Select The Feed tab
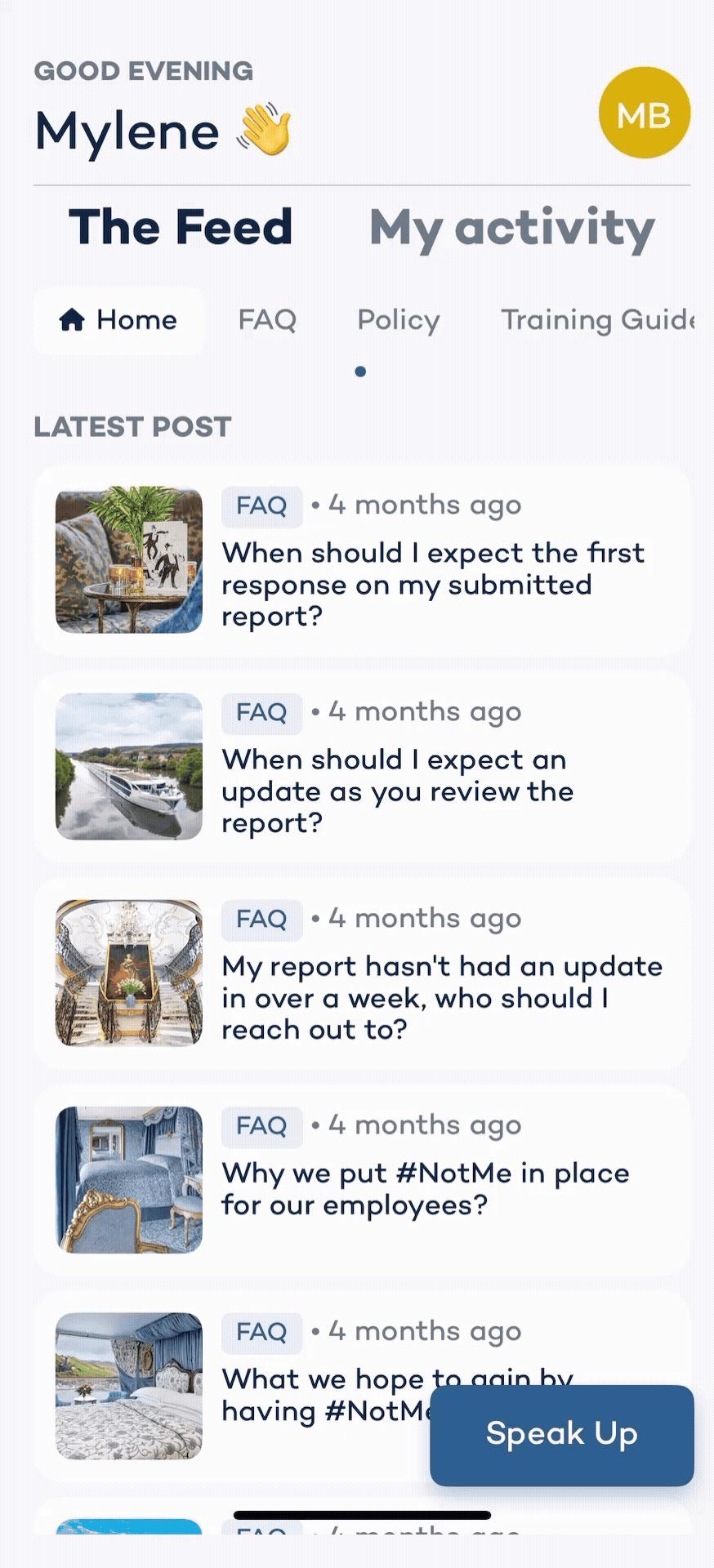Image resolution: width=714 pixels, height=1568 pixels. 181,227
